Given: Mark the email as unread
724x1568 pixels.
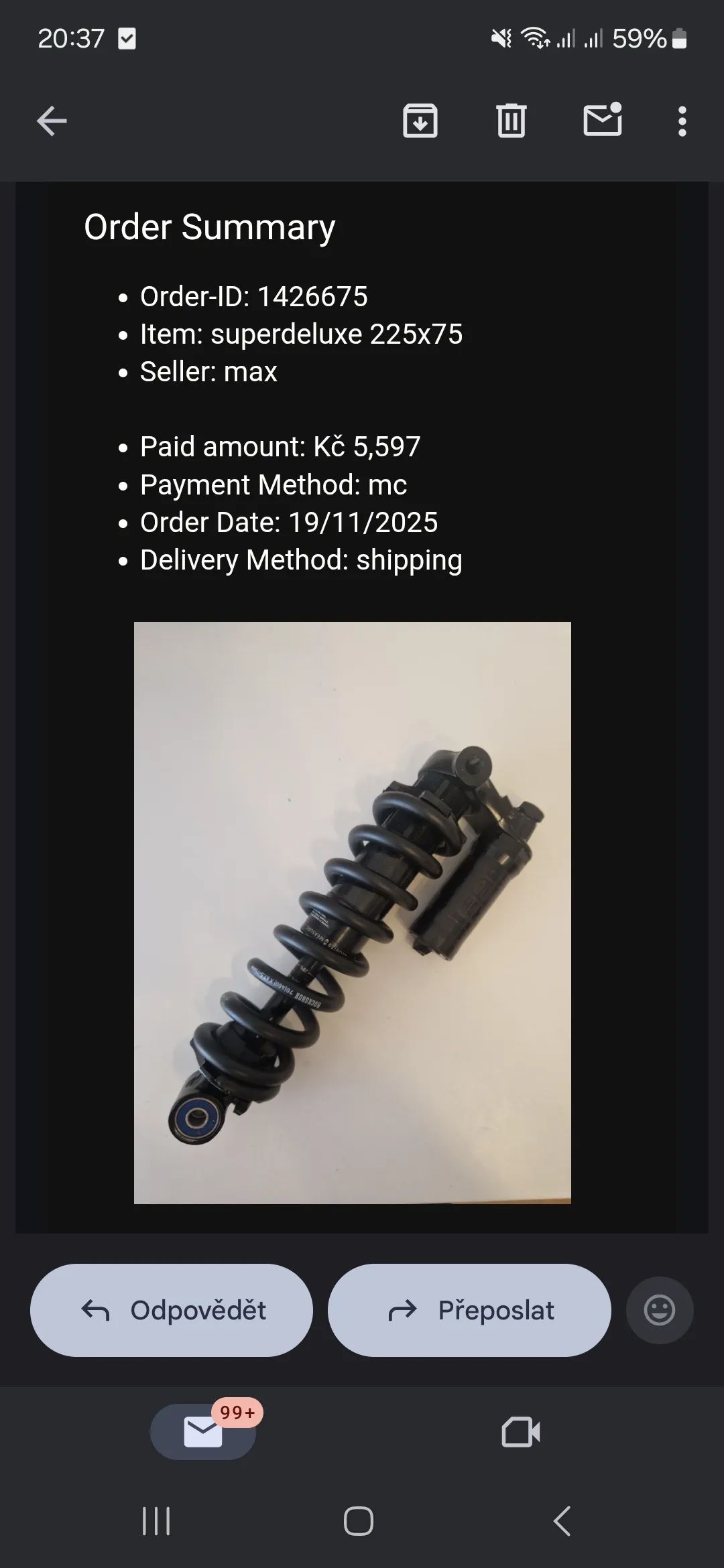Looking at the screenshot, I should (x=602, y=121).
